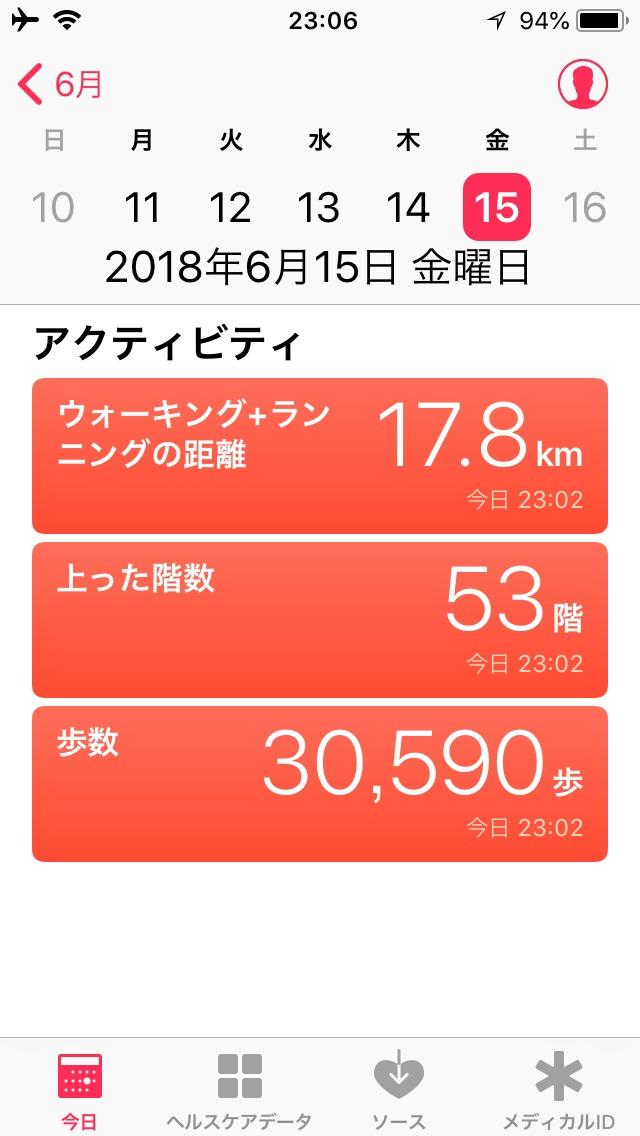Select Wednesday the 13th

click(319, 207)
